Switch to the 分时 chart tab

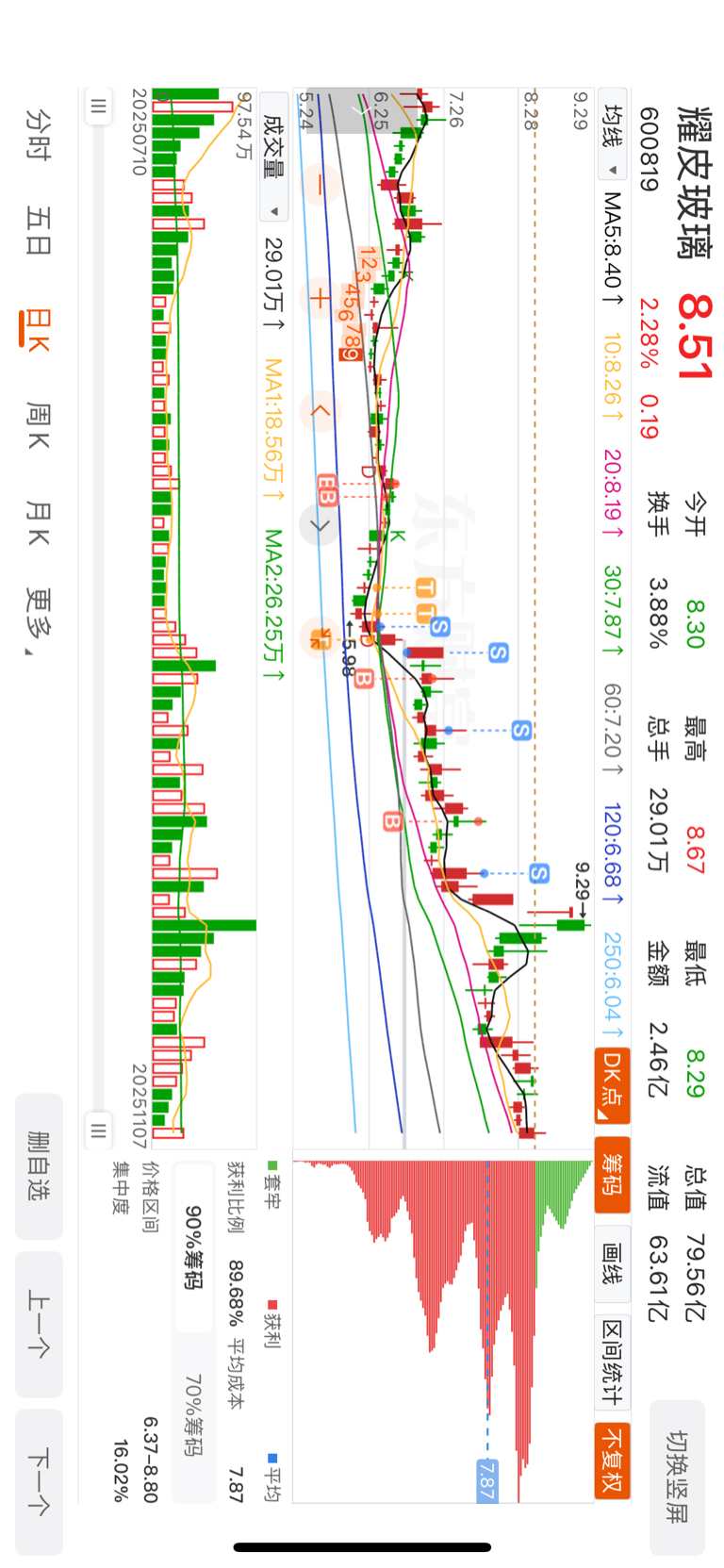pyautogui.click(x=38, y=134)
